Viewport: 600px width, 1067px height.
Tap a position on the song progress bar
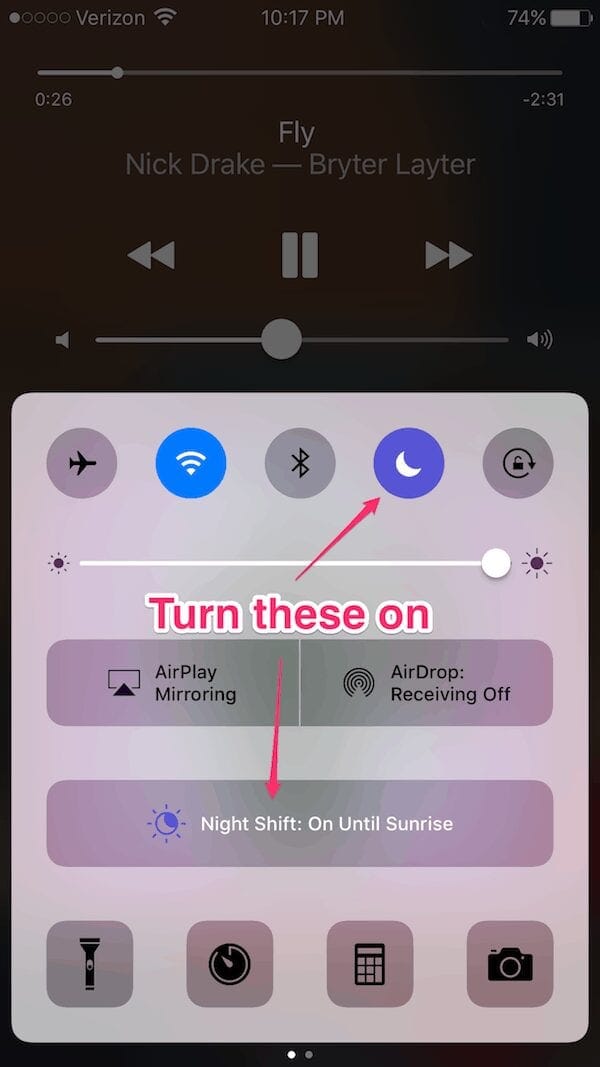(300, 72)
